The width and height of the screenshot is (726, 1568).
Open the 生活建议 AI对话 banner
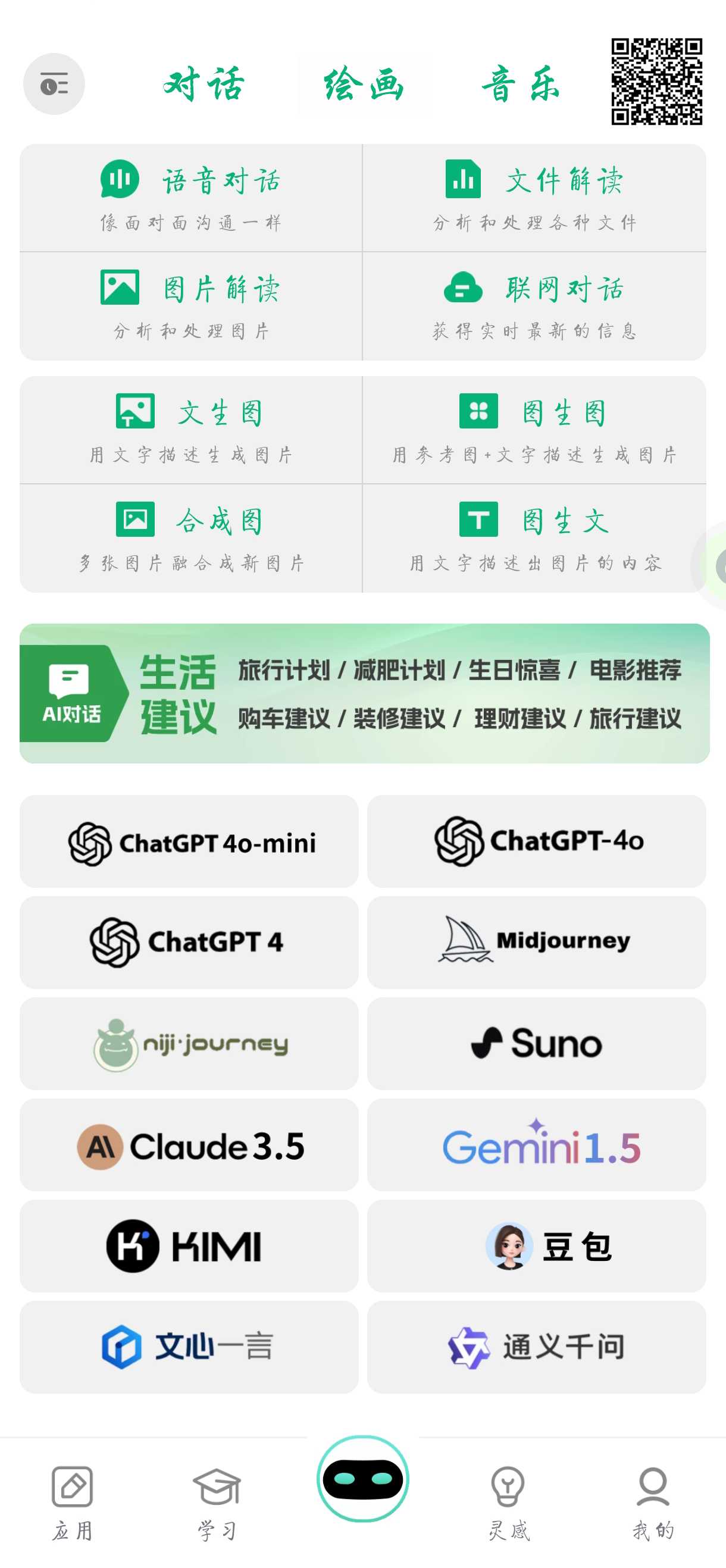click(364, 693)
